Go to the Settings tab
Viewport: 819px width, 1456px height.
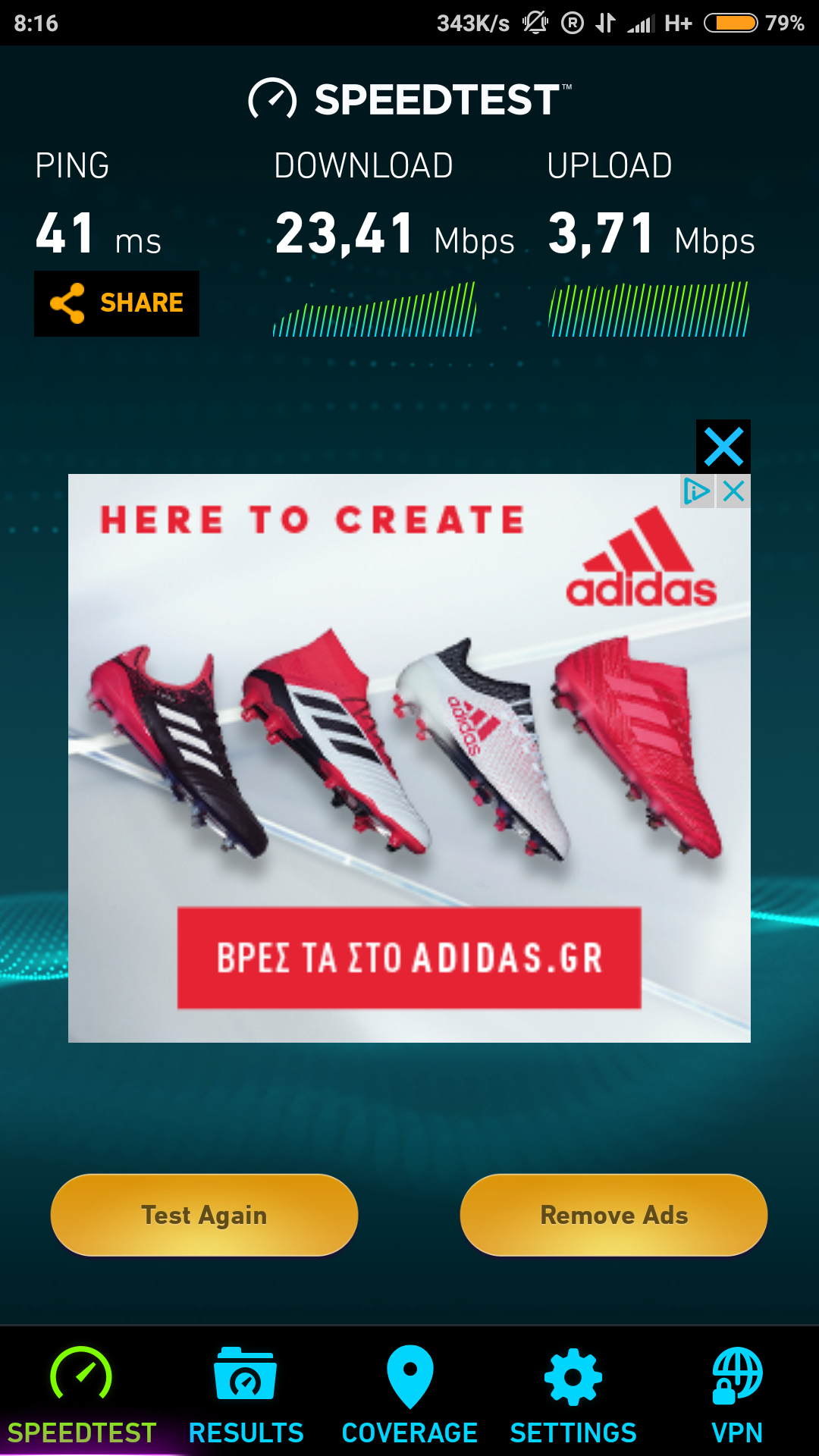coord(573,1394)
